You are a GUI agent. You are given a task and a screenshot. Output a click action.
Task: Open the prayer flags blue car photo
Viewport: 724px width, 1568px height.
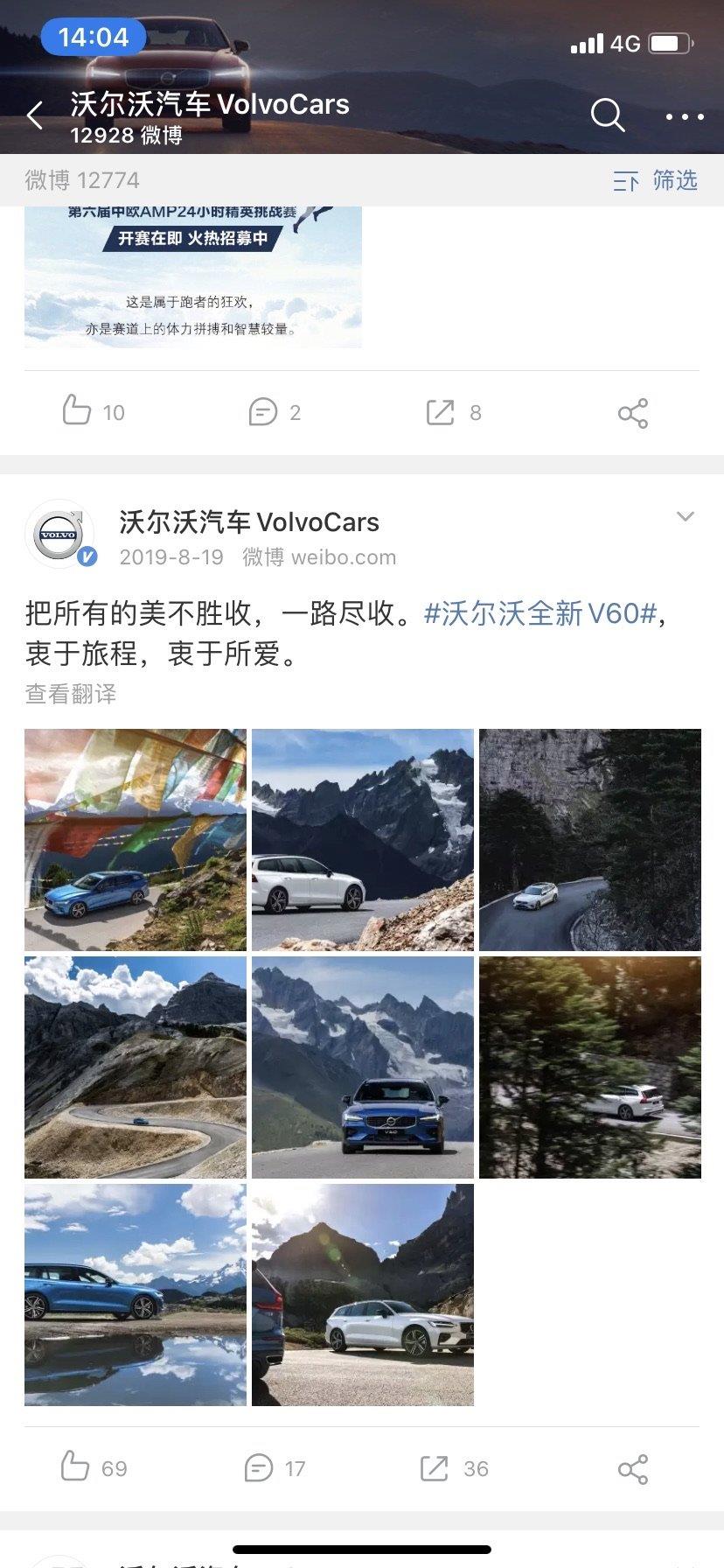tap(136, 840)
